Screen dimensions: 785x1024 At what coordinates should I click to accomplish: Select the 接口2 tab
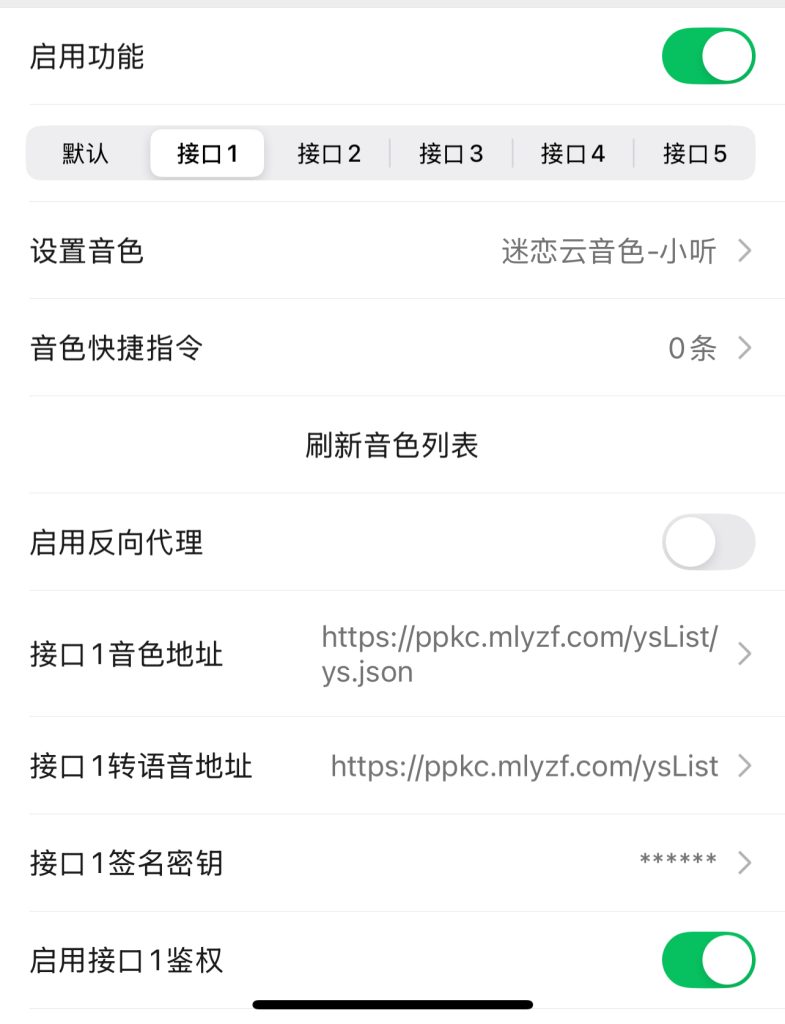(330, 153)
